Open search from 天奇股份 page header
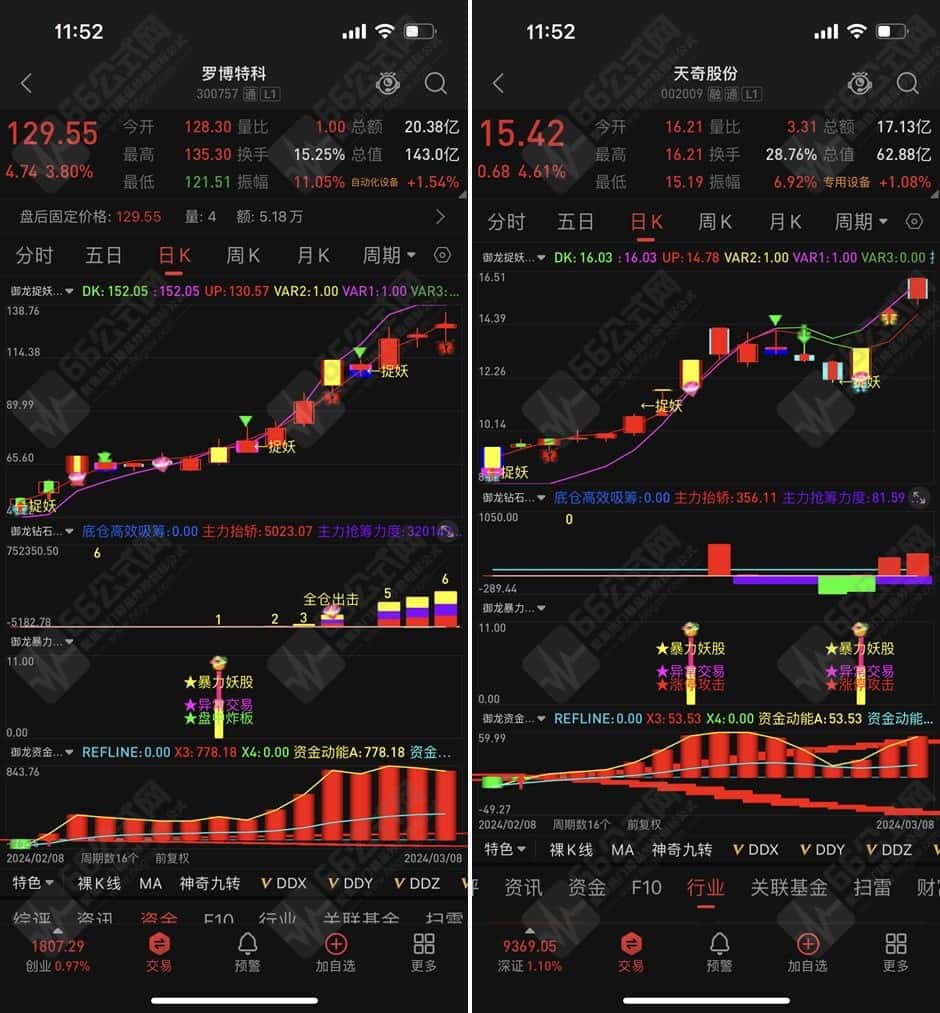 [908, 84]
